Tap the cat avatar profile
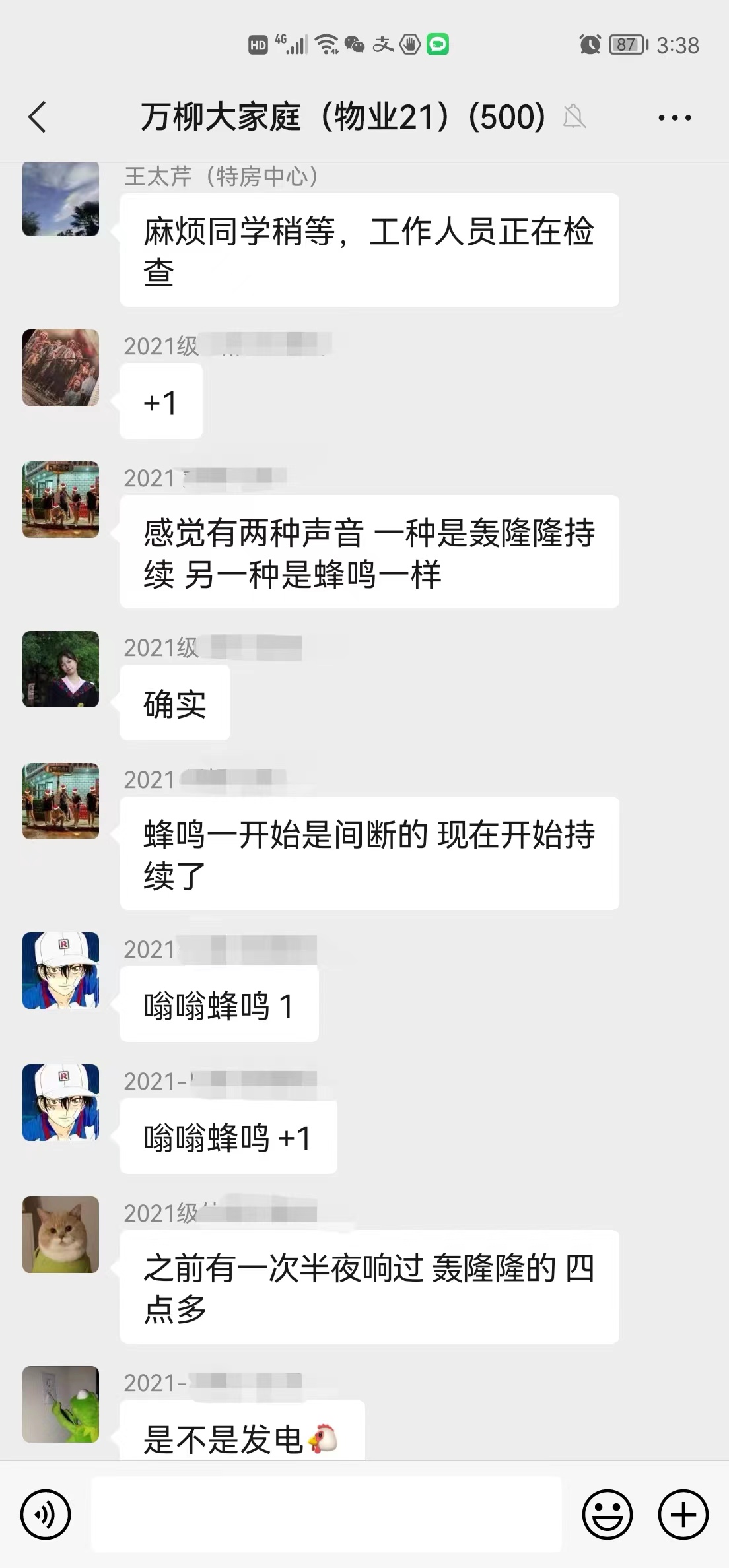Image resolution: width=729 pixels, height=1568 pixels. [x=61, y=1234]
